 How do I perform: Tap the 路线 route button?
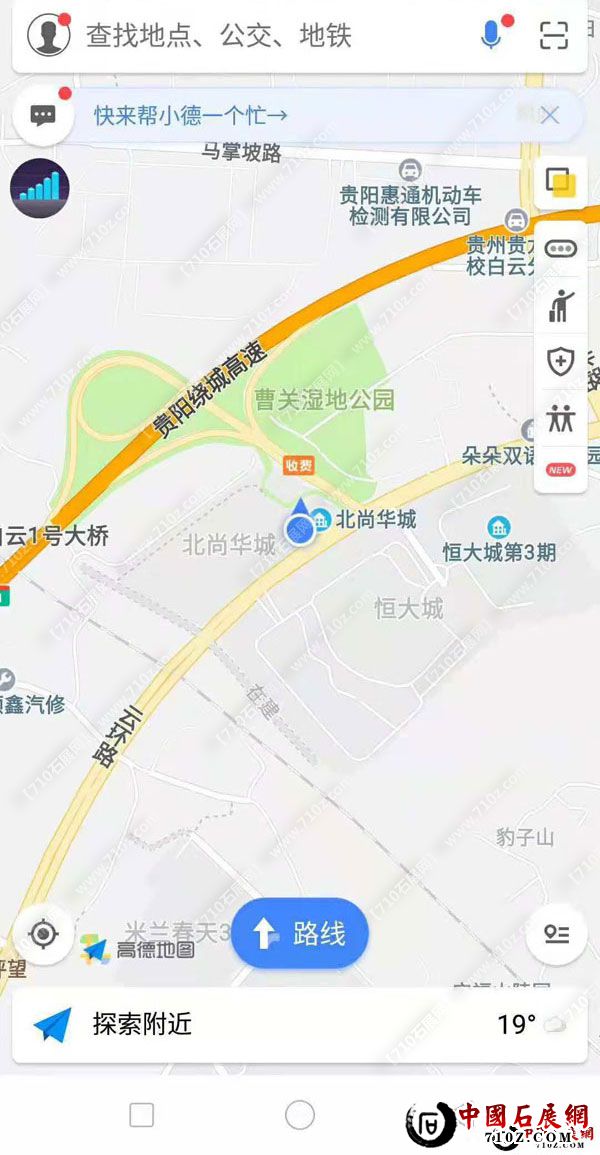point(300,934)
